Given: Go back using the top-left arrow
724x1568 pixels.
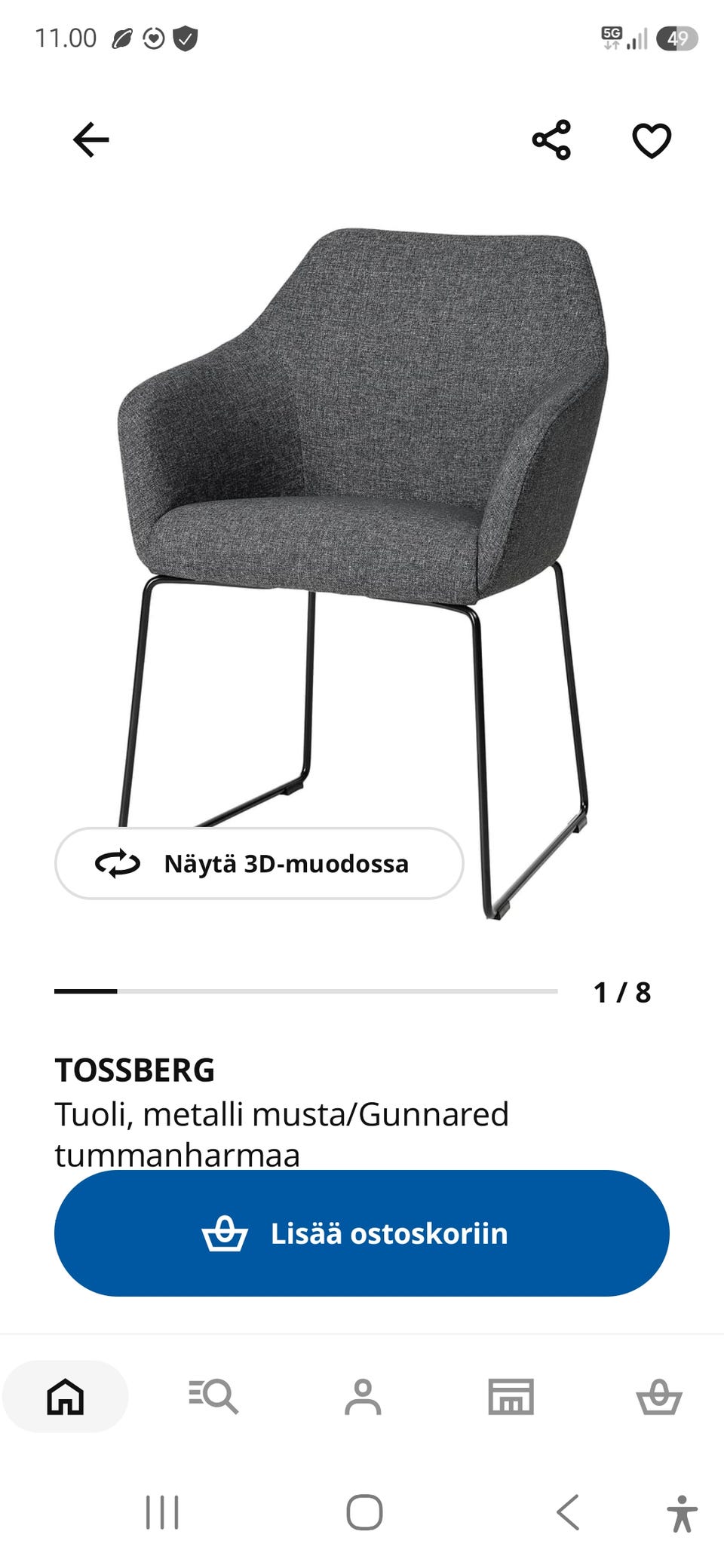Looking at the screenshot, I should pos(91,140).
